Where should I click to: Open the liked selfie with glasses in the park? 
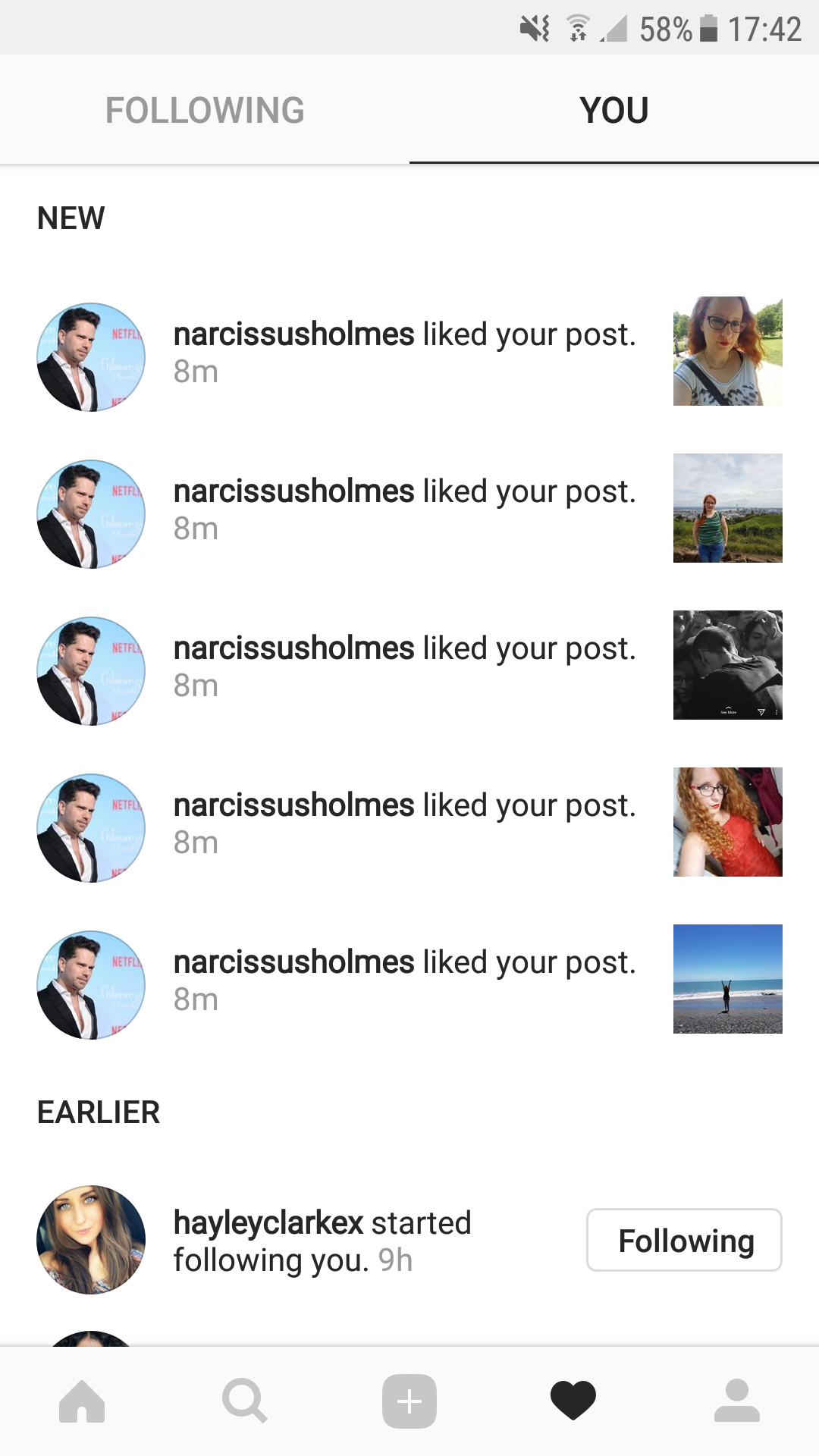click(727, 351)
